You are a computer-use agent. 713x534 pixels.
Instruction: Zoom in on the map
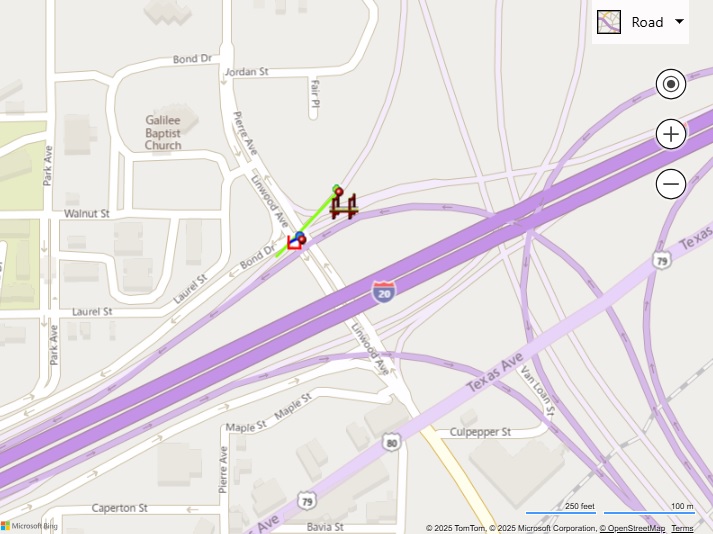(x=671, y=134)
